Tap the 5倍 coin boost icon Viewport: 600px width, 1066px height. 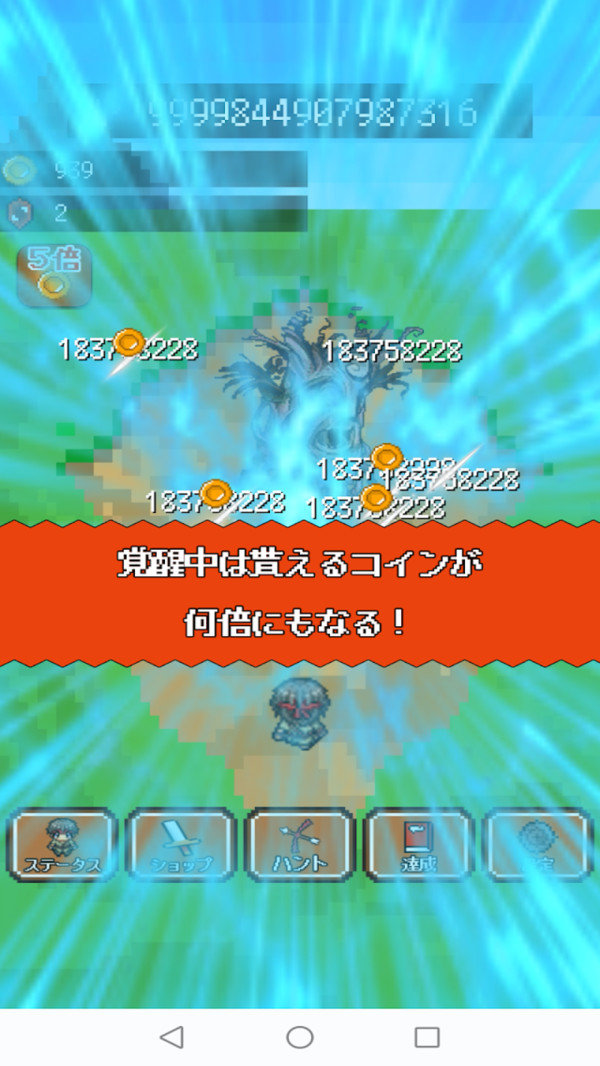[x=54, y=275]
